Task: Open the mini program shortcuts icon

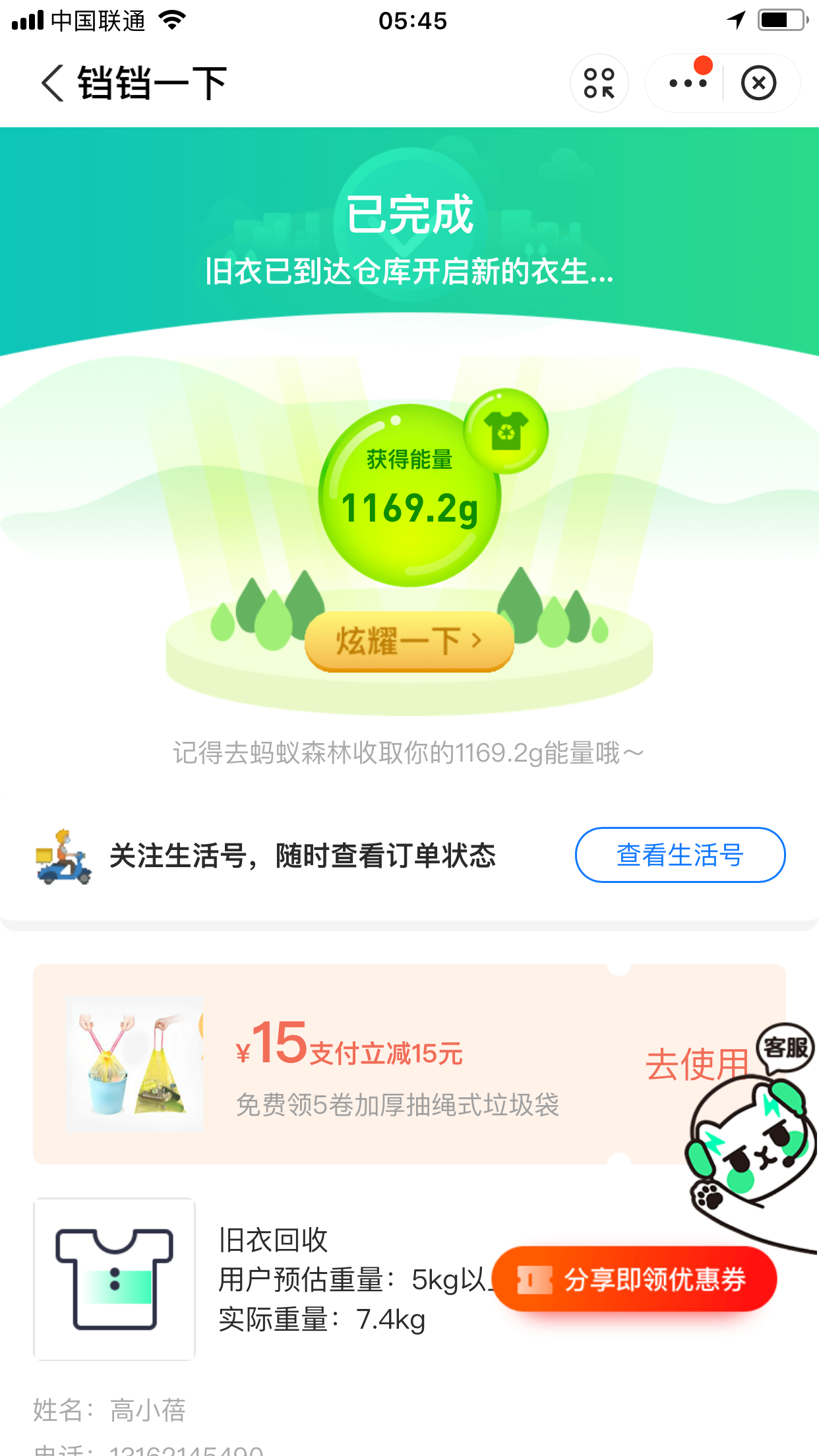Action: click(x=599, y=83)
